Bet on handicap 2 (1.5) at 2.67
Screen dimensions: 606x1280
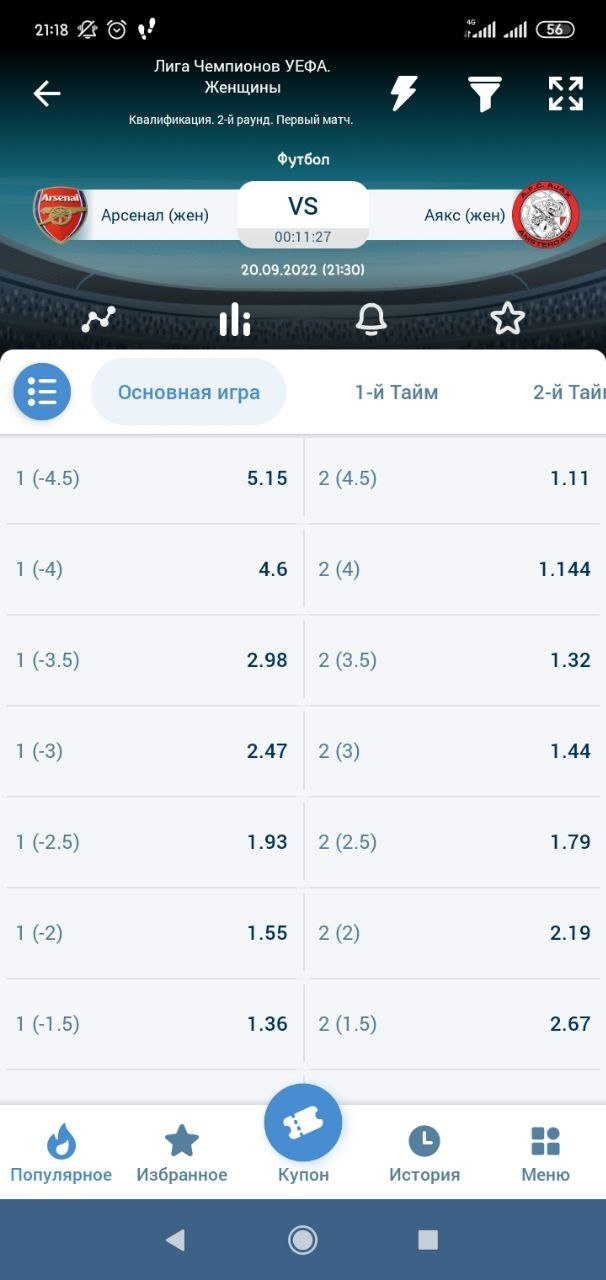[x=455, y=1024]
